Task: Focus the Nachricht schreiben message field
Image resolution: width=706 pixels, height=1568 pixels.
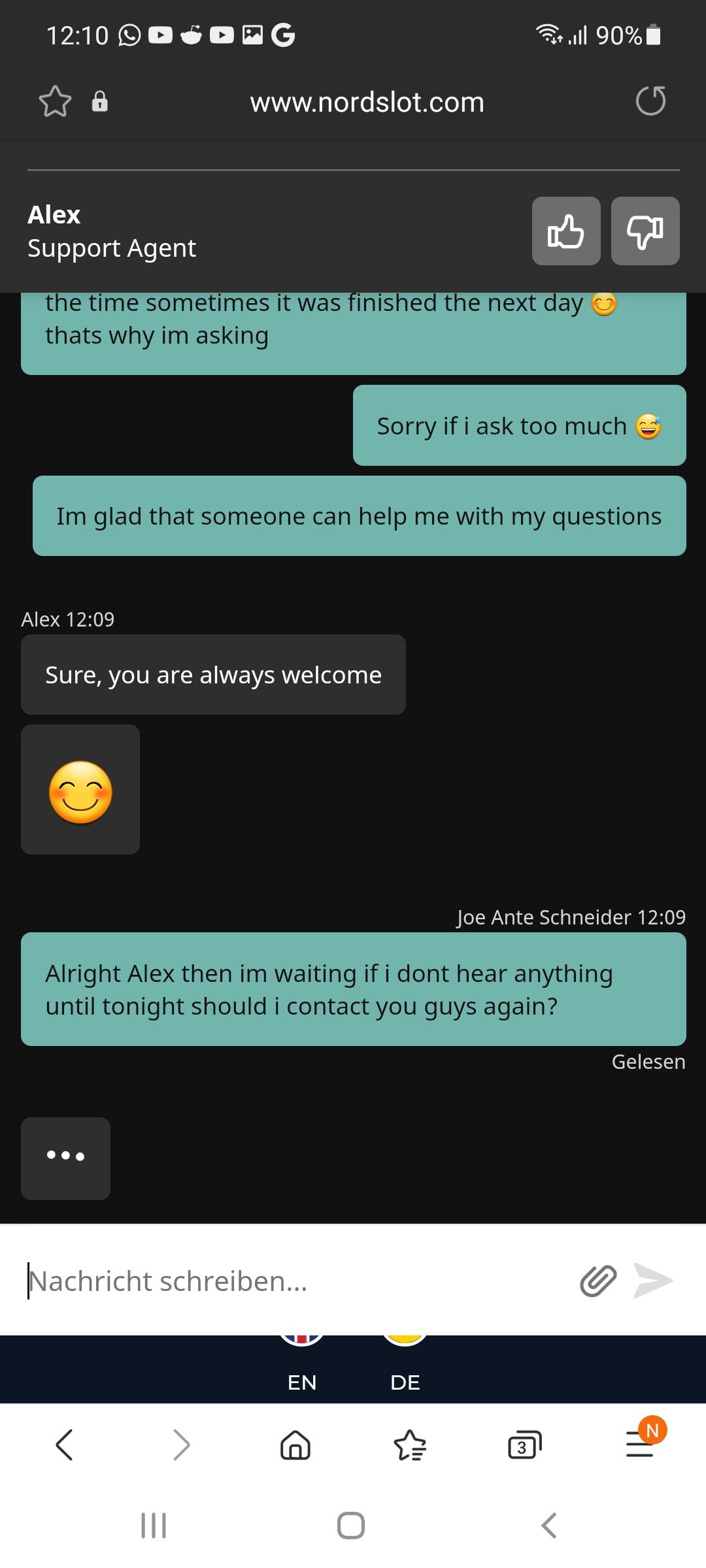Action: [294, 1281]
